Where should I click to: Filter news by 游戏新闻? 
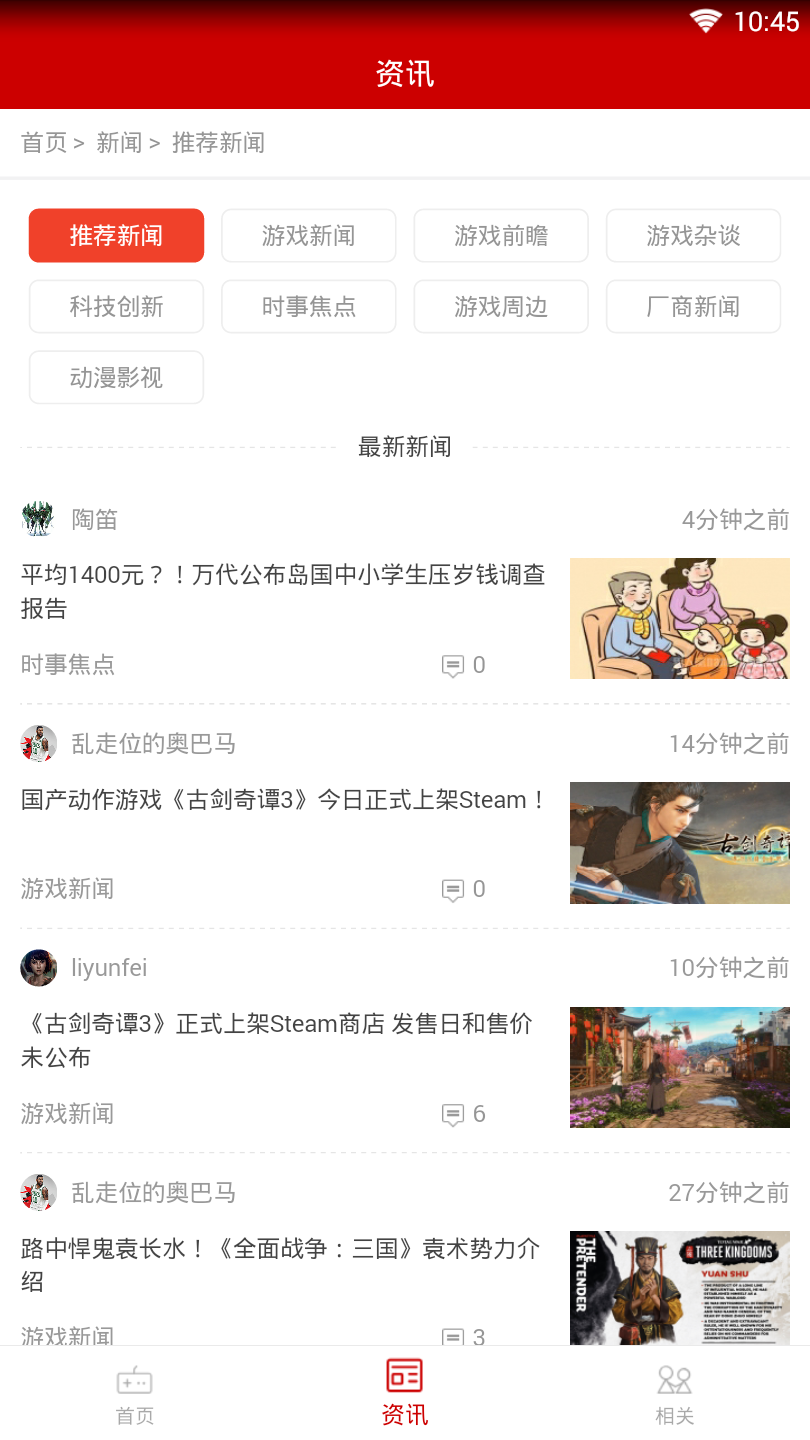[308, 236]
